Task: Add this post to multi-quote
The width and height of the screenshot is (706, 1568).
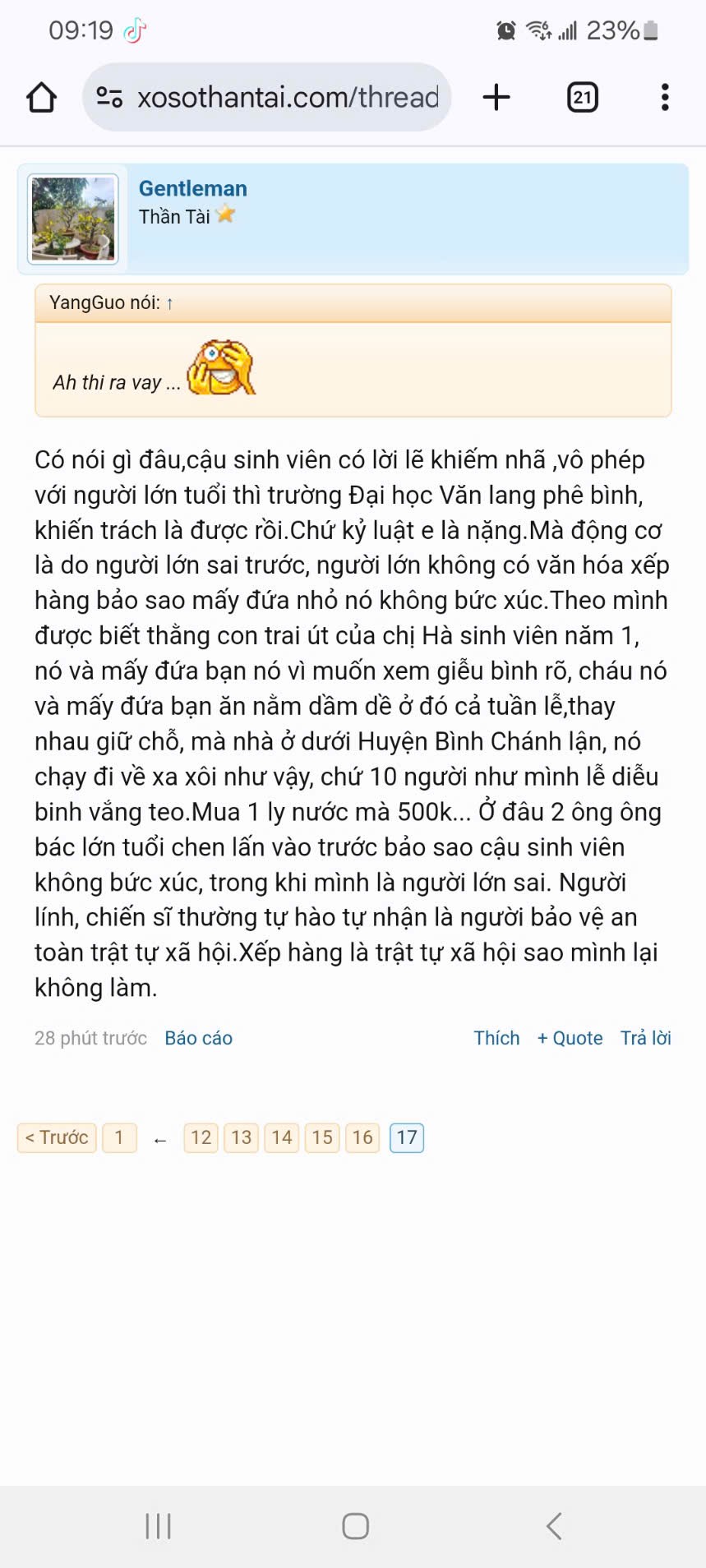Action: [x=570, y=1038]
